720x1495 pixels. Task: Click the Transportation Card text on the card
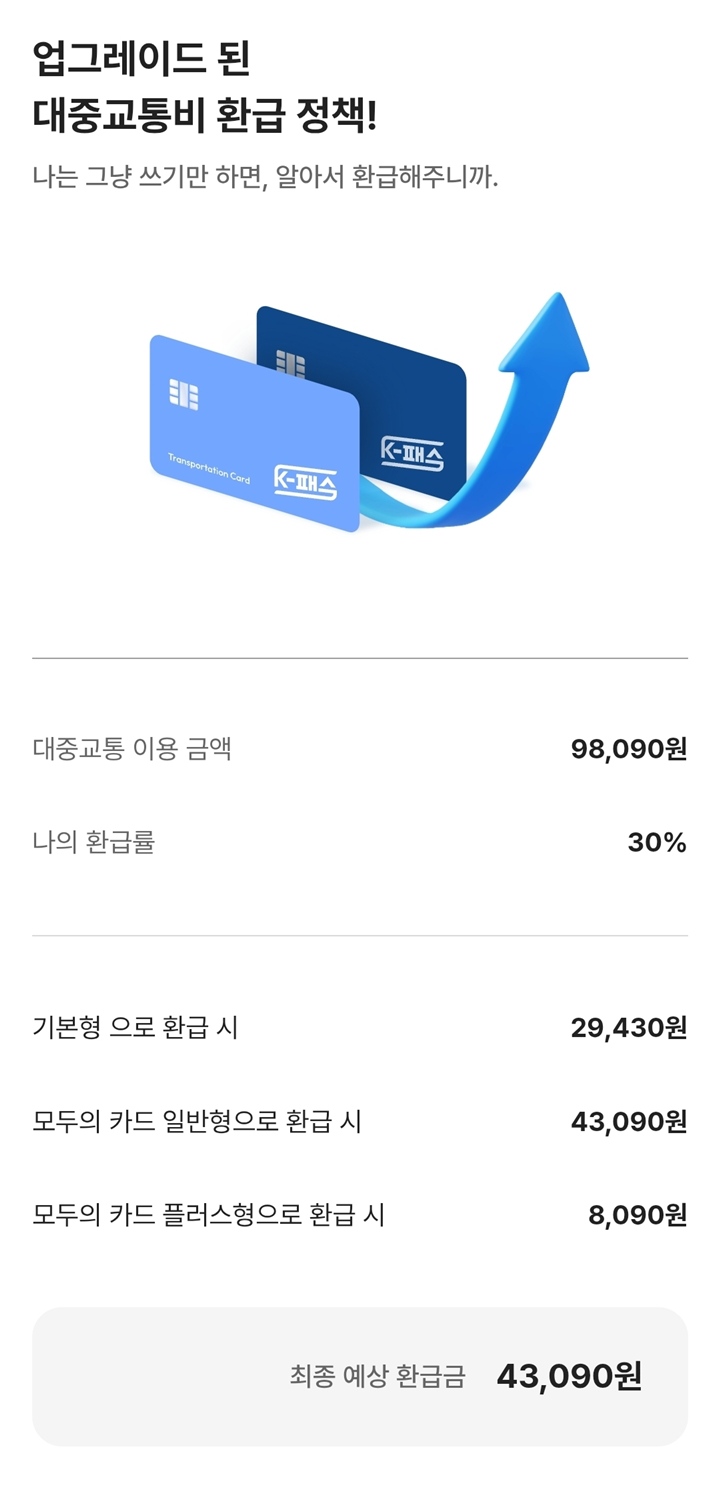[x=203, y=462]
